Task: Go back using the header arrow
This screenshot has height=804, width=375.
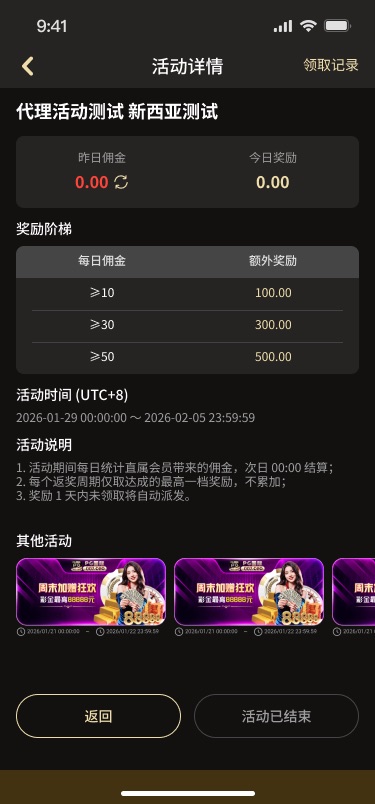Action: (x=28, y=66)
